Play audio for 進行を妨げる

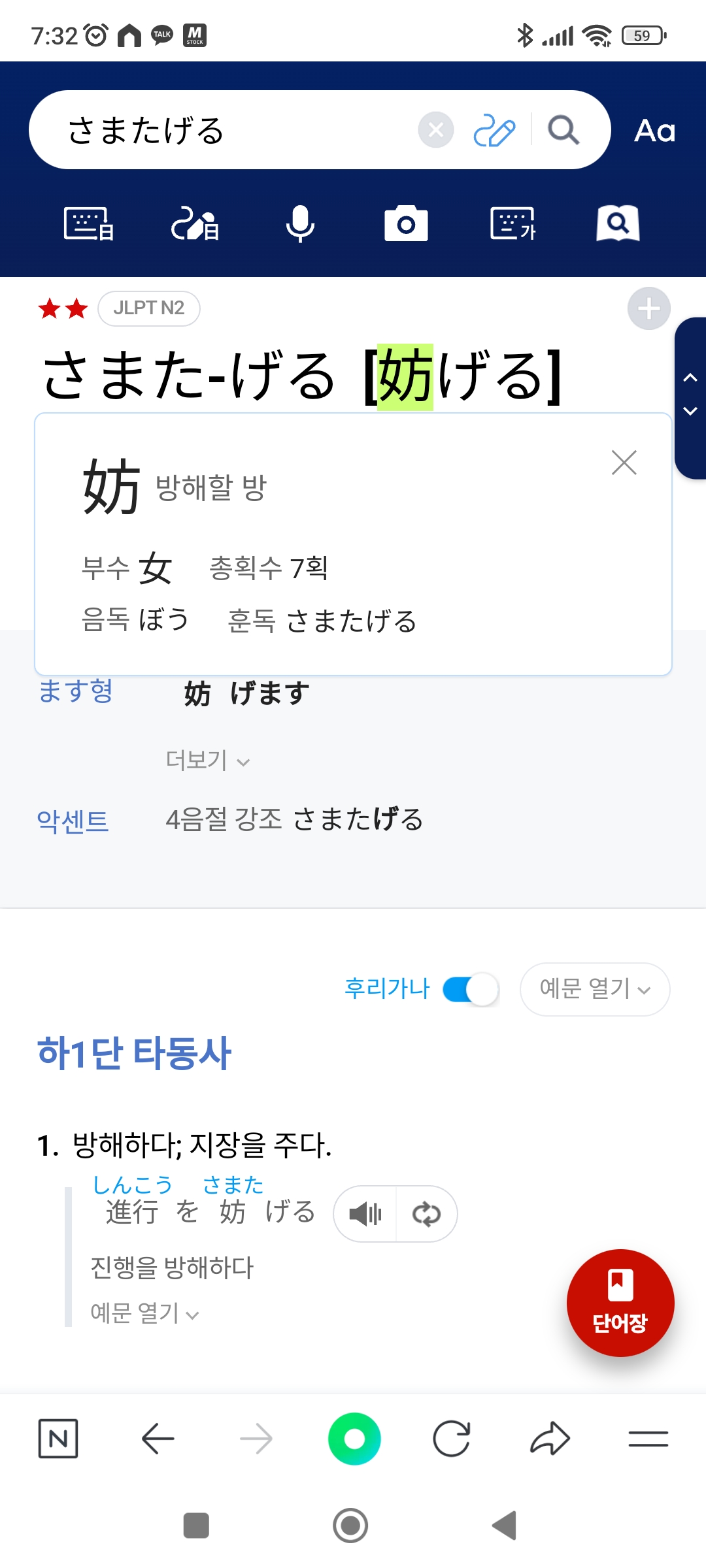tap(365, 1214)
